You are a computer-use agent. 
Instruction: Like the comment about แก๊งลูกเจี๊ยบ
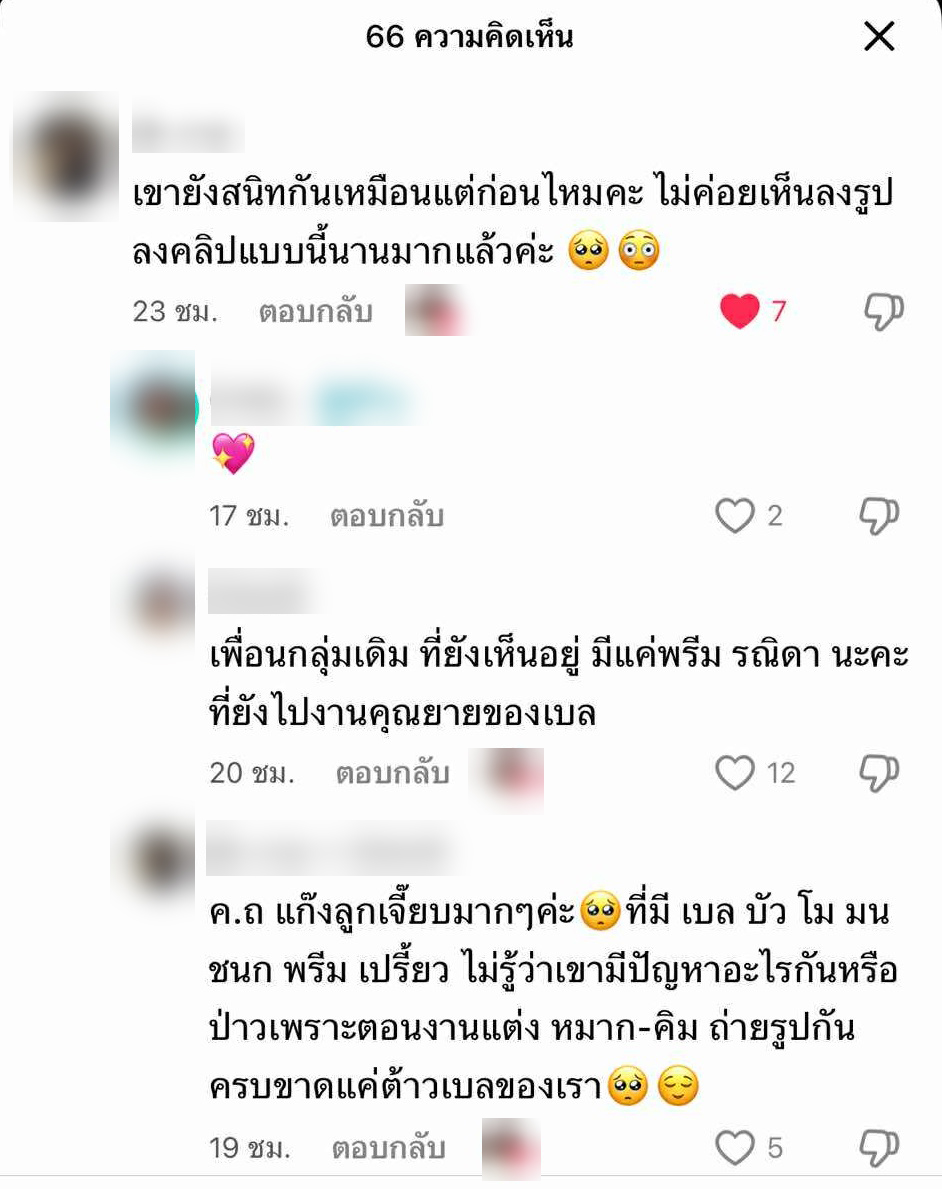736,1147
